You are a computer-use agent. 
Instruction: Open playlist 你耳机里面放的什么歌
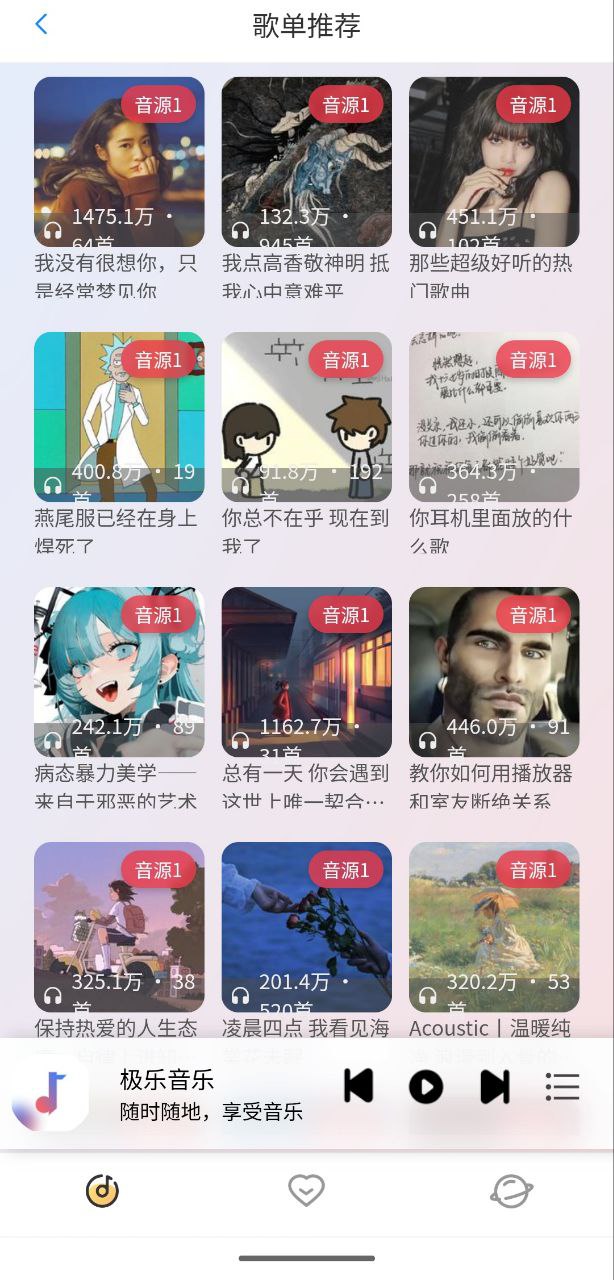click(x=494, y=417)
